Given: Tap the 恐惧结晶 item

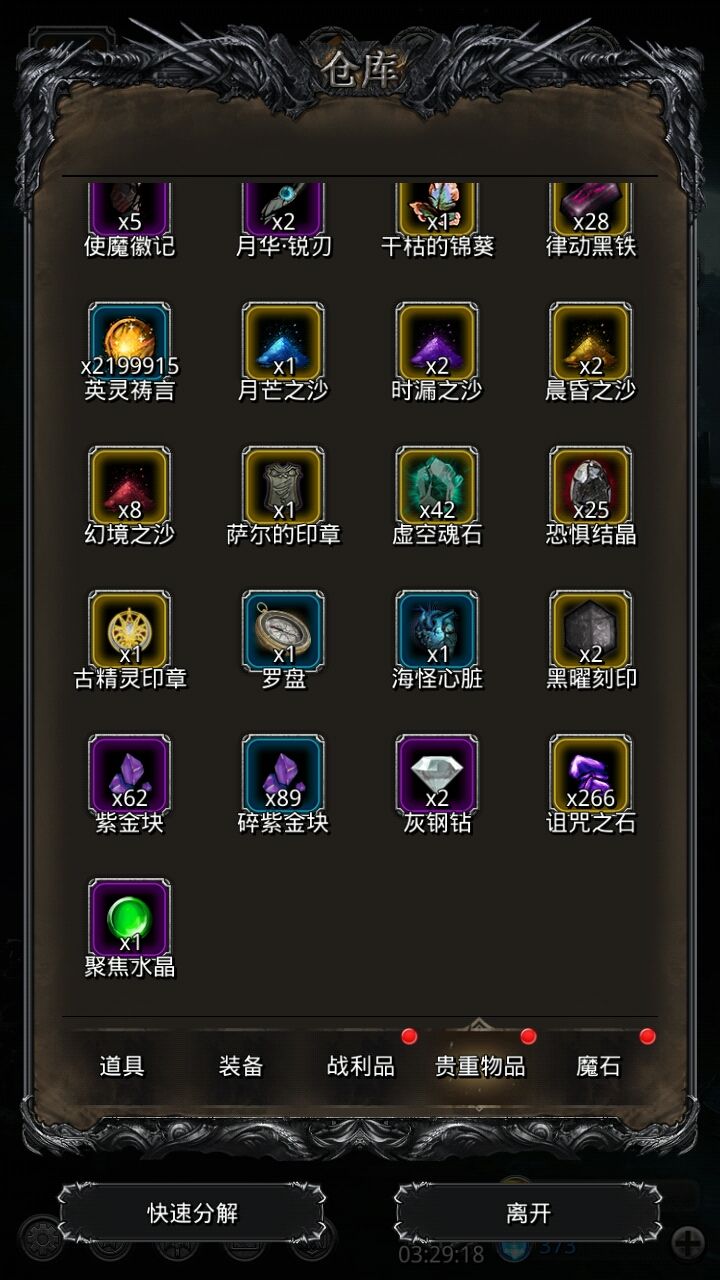Looking at the screenshot, I should [590, 487].
